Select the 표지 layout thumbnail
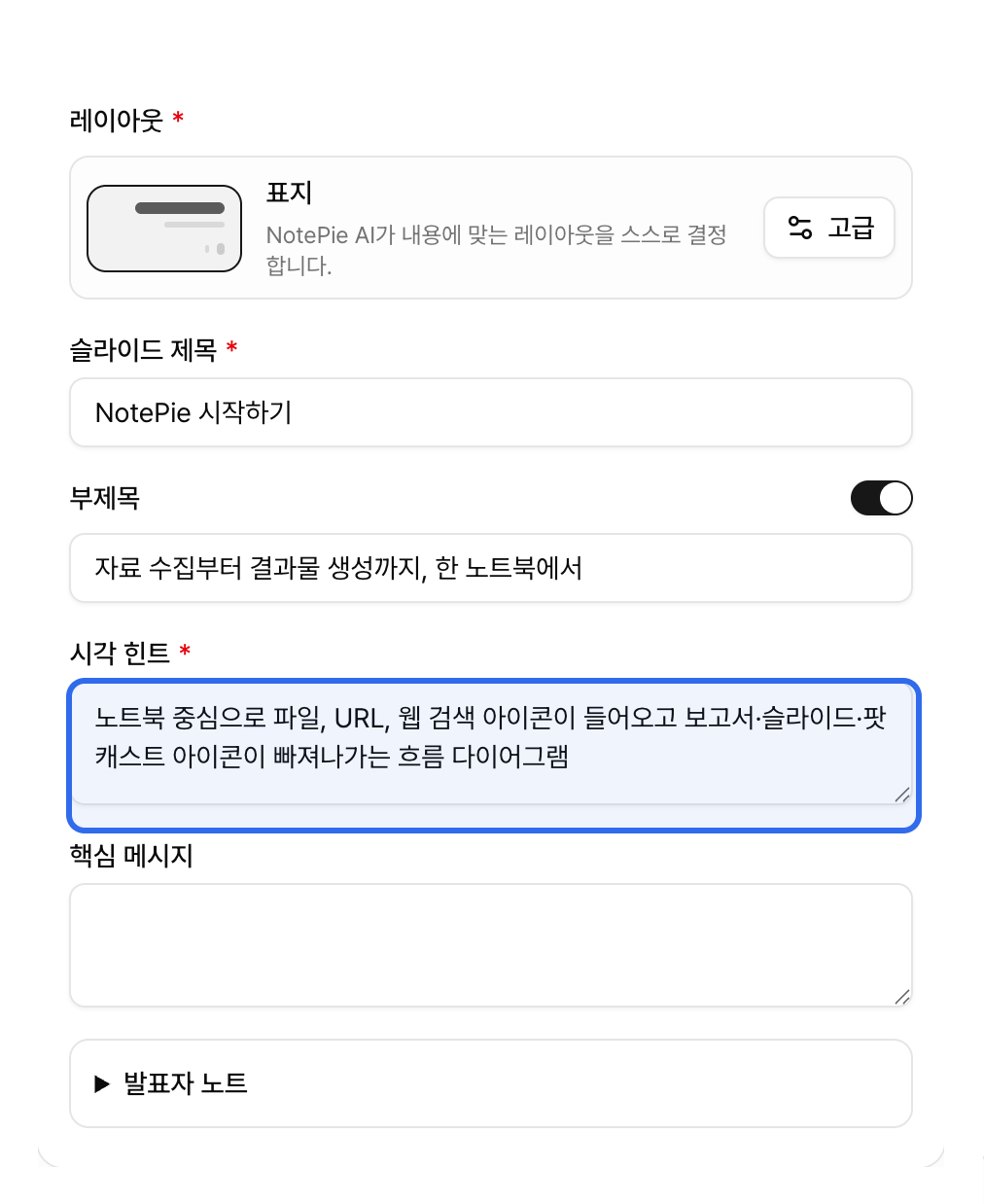This screenshot has height=1204, width=984. tap(164, 229)
